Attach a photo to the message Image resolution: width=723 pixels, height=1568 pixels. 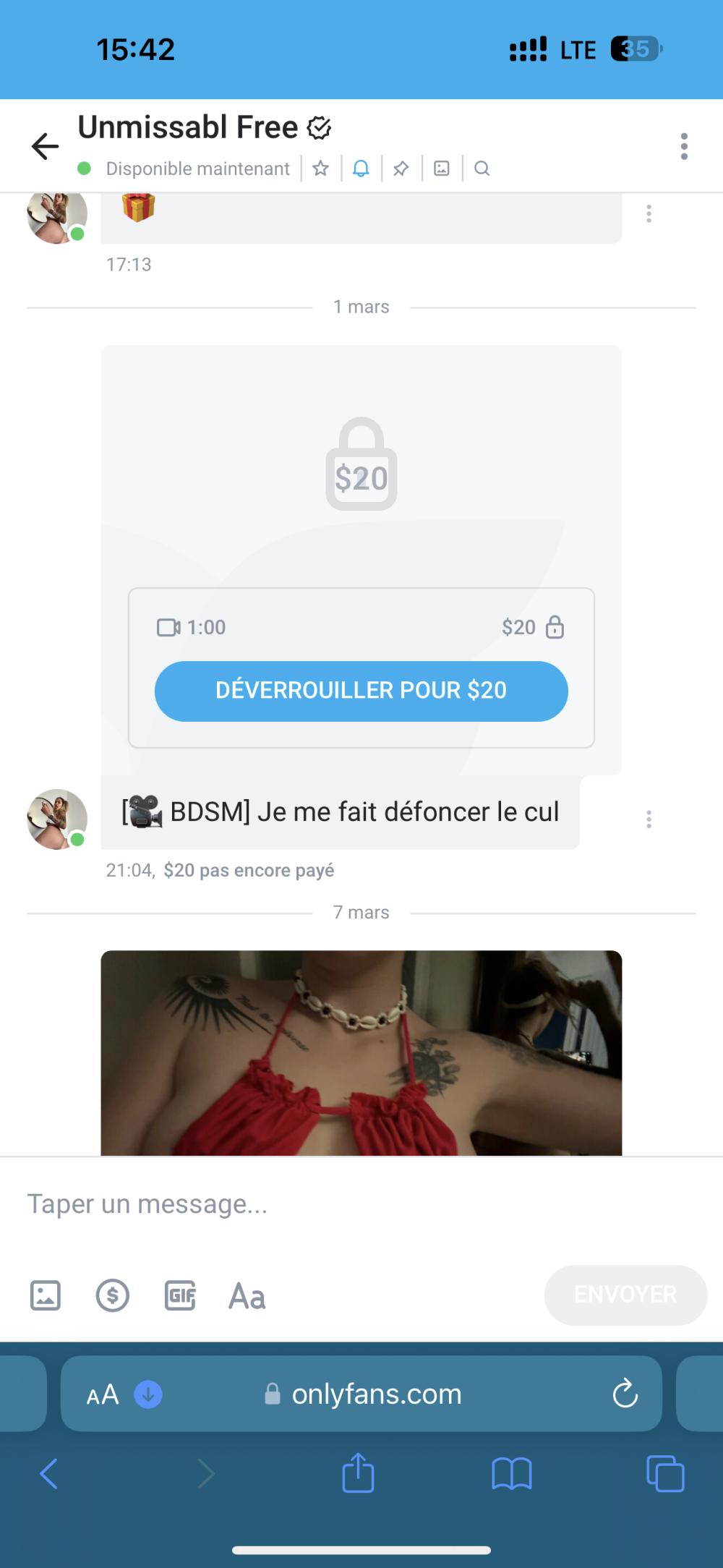[46, 1295]
